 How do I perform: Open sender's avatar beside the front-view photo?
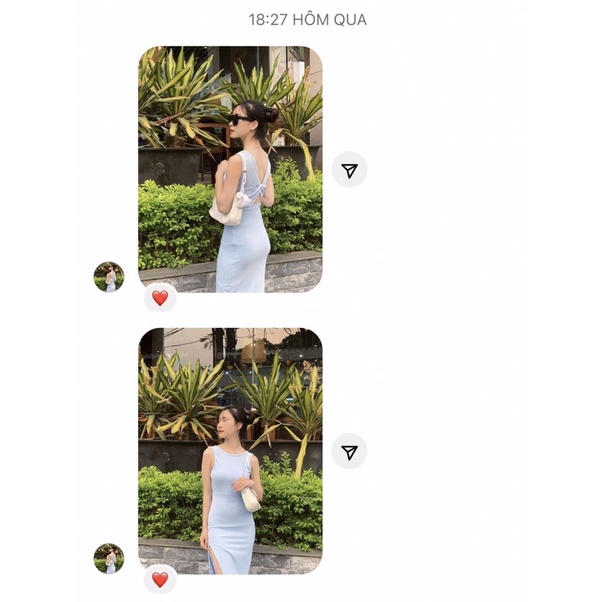(x=109, y=559)
